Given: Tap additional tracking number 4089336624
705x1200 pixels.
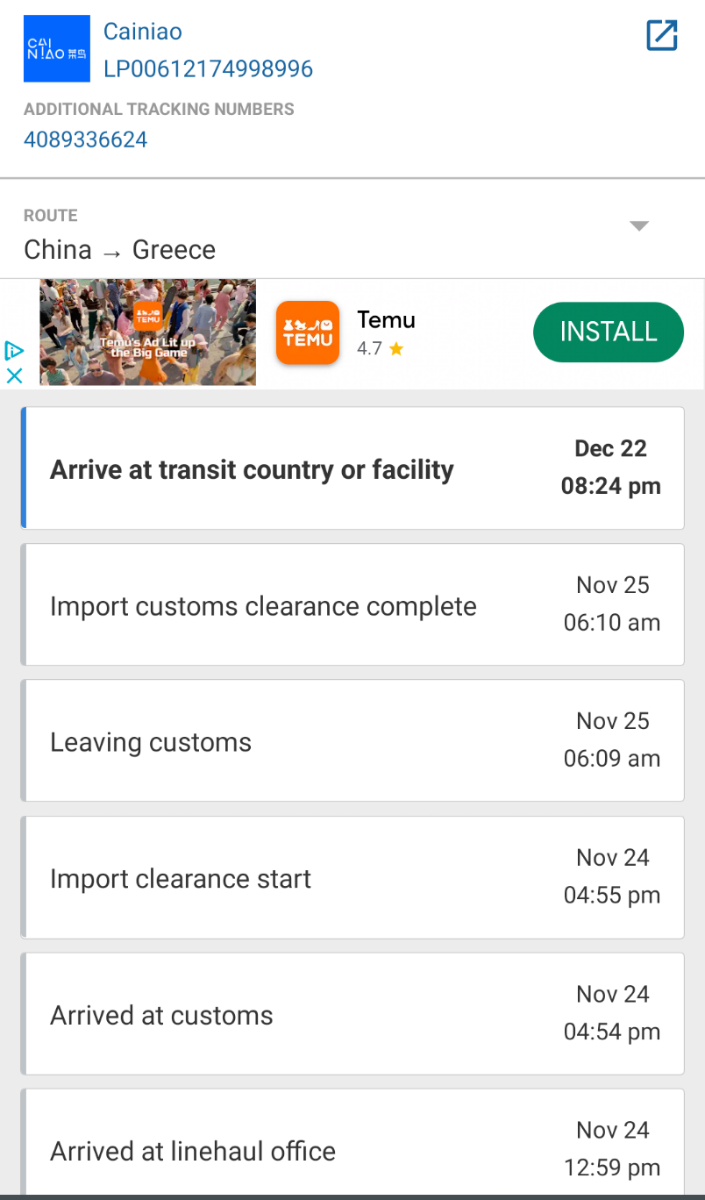Looking at the screenshot, I should pos(86,139).
